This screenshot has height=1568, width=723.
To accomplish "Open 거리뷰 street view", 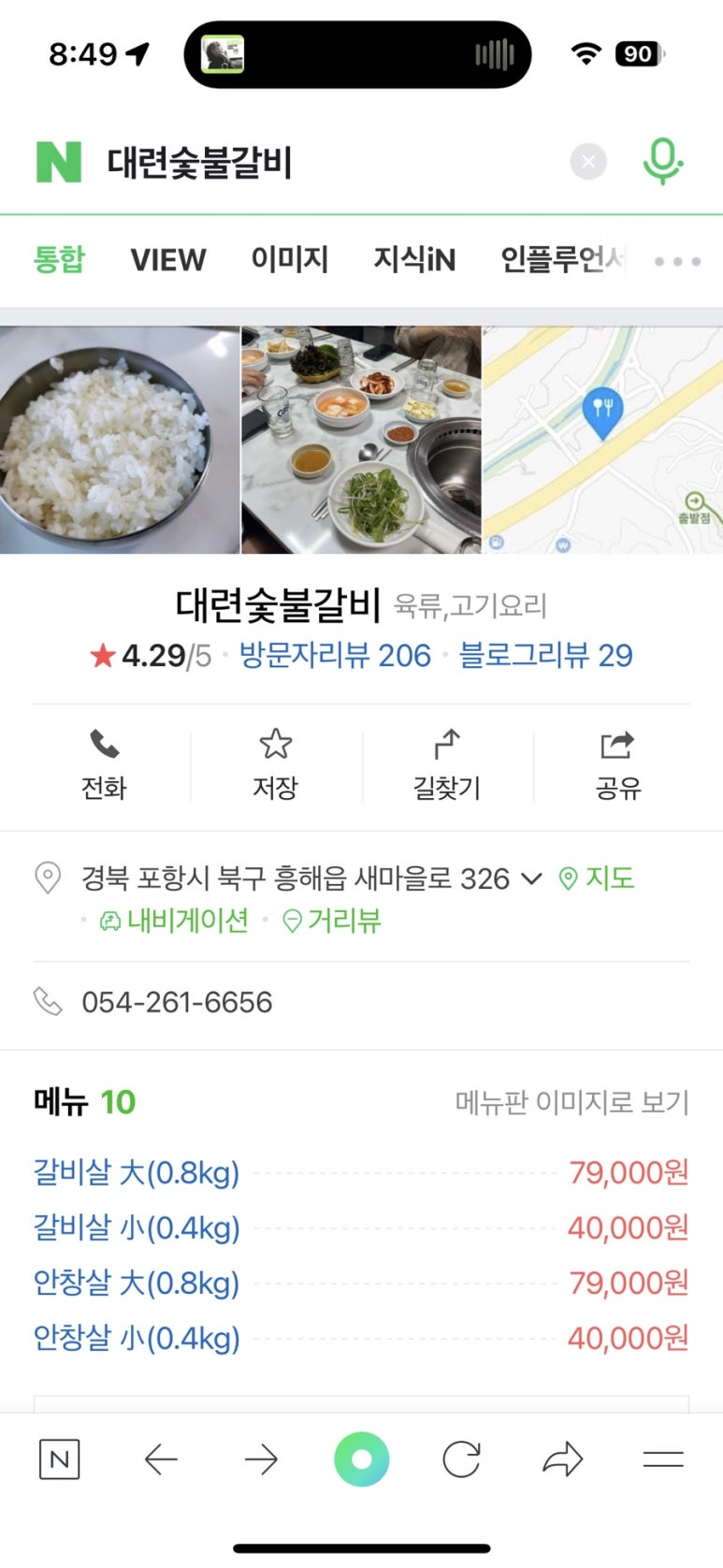I will pos(333,922).
